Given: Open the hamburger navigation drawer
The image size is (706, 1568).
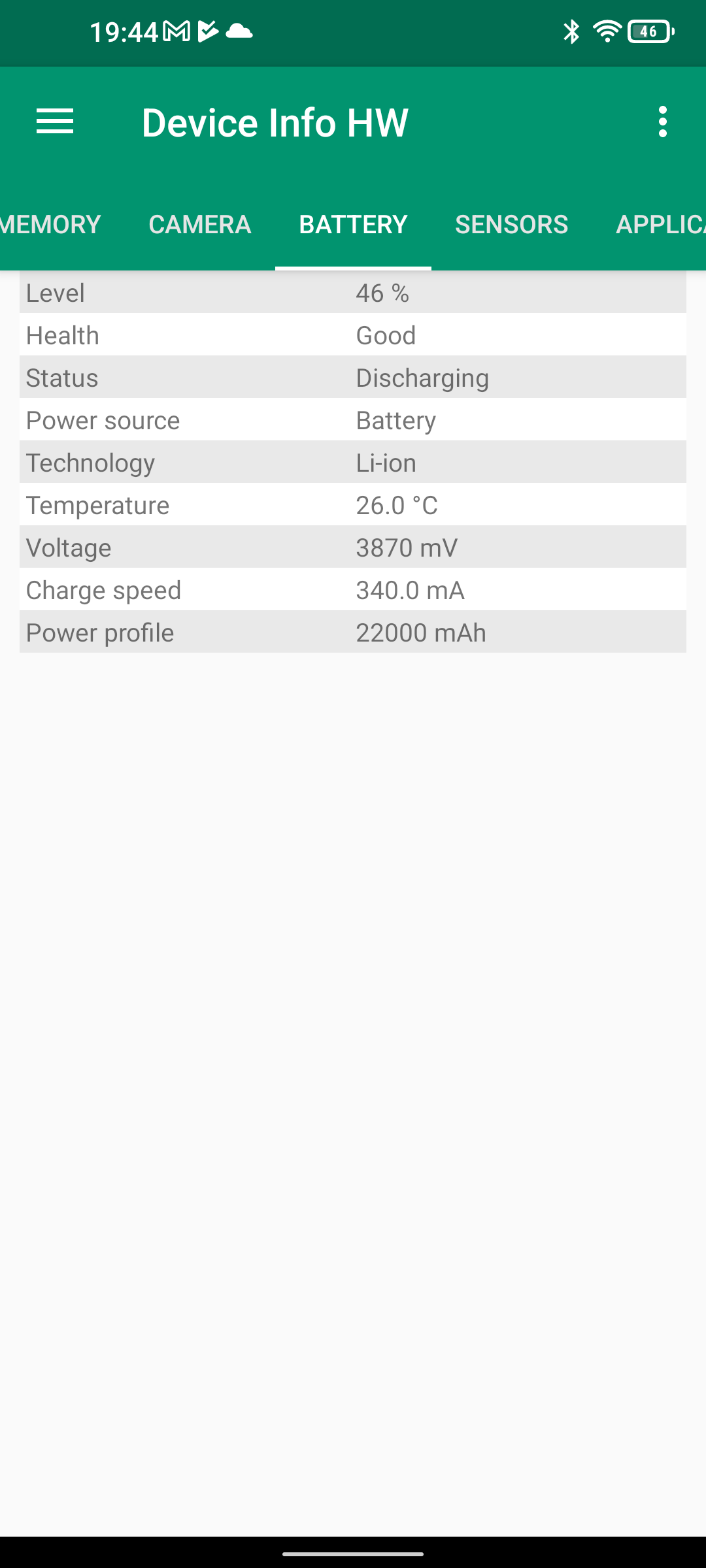Looking at the screenshot, I should 55,122.
